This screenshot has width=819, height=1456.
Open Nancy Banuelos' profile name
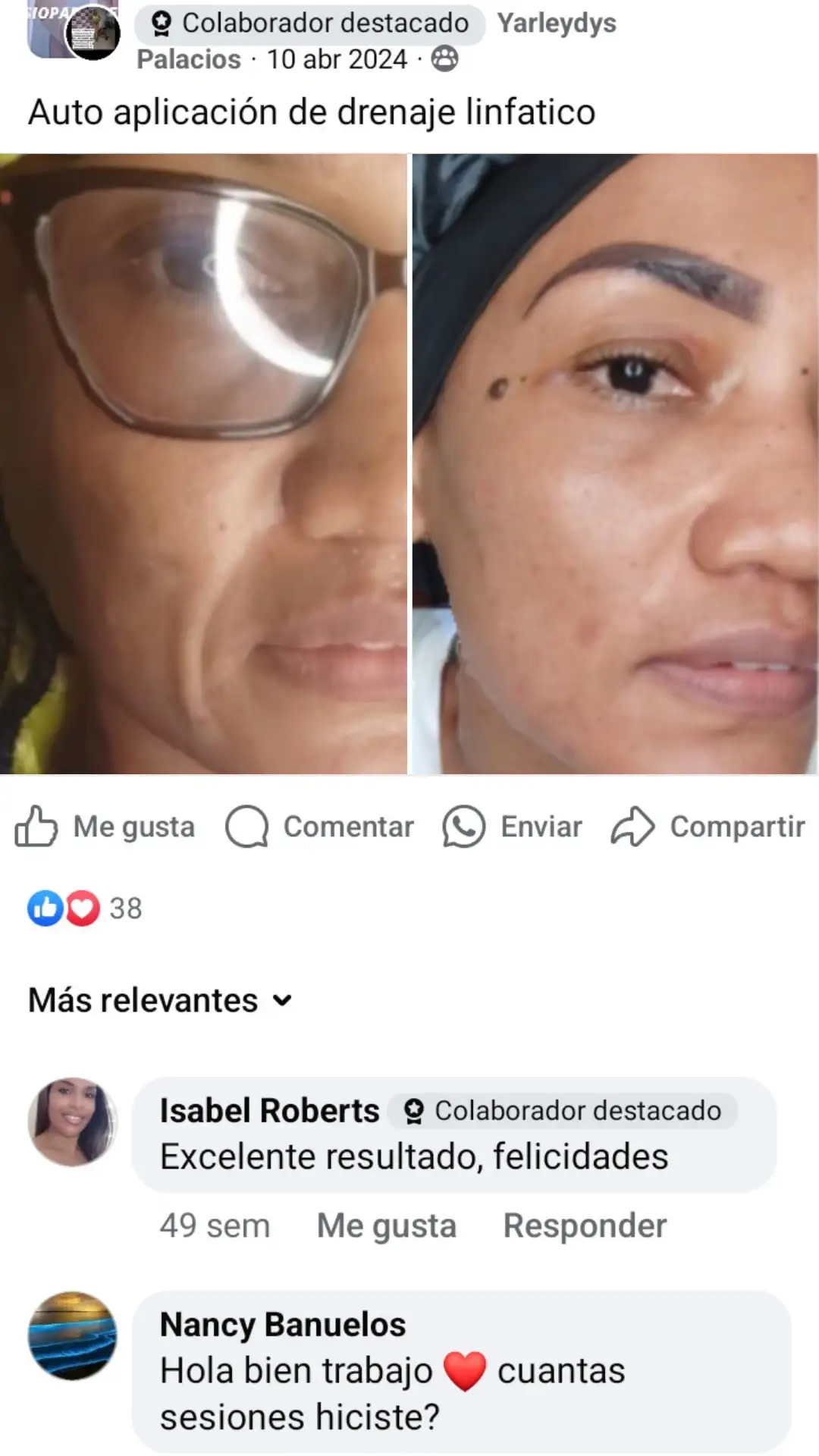(x=283, y=1325)
